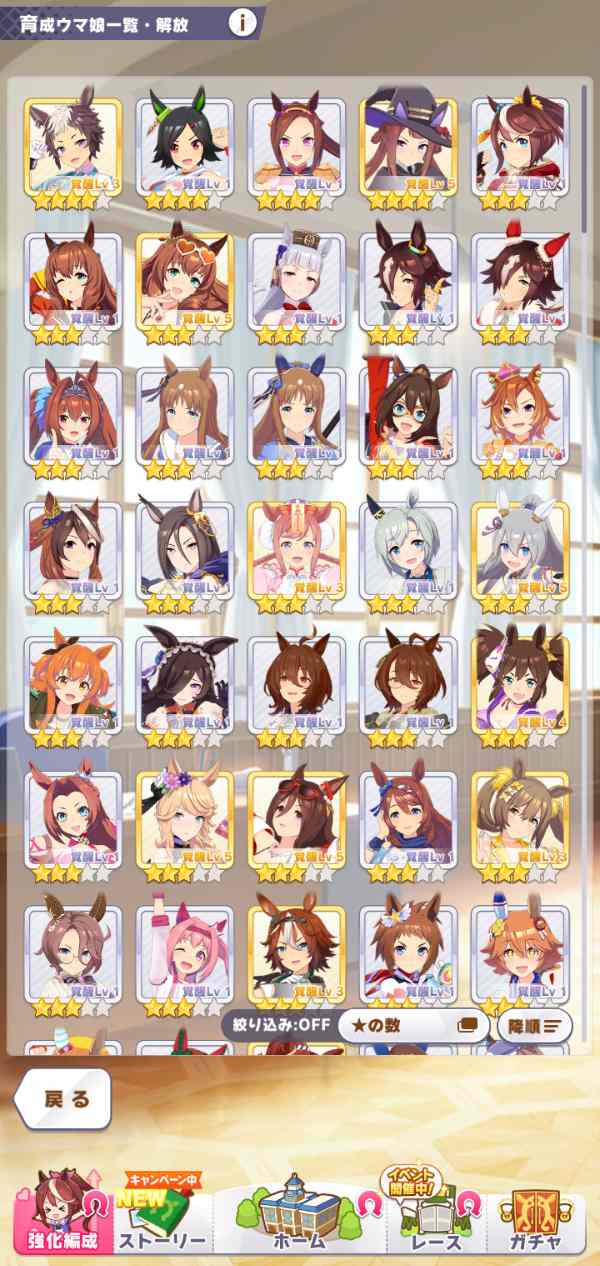The image size is (600, 1266).
Task: Toggle the 降順 sort order
Action: (534, 1026)
